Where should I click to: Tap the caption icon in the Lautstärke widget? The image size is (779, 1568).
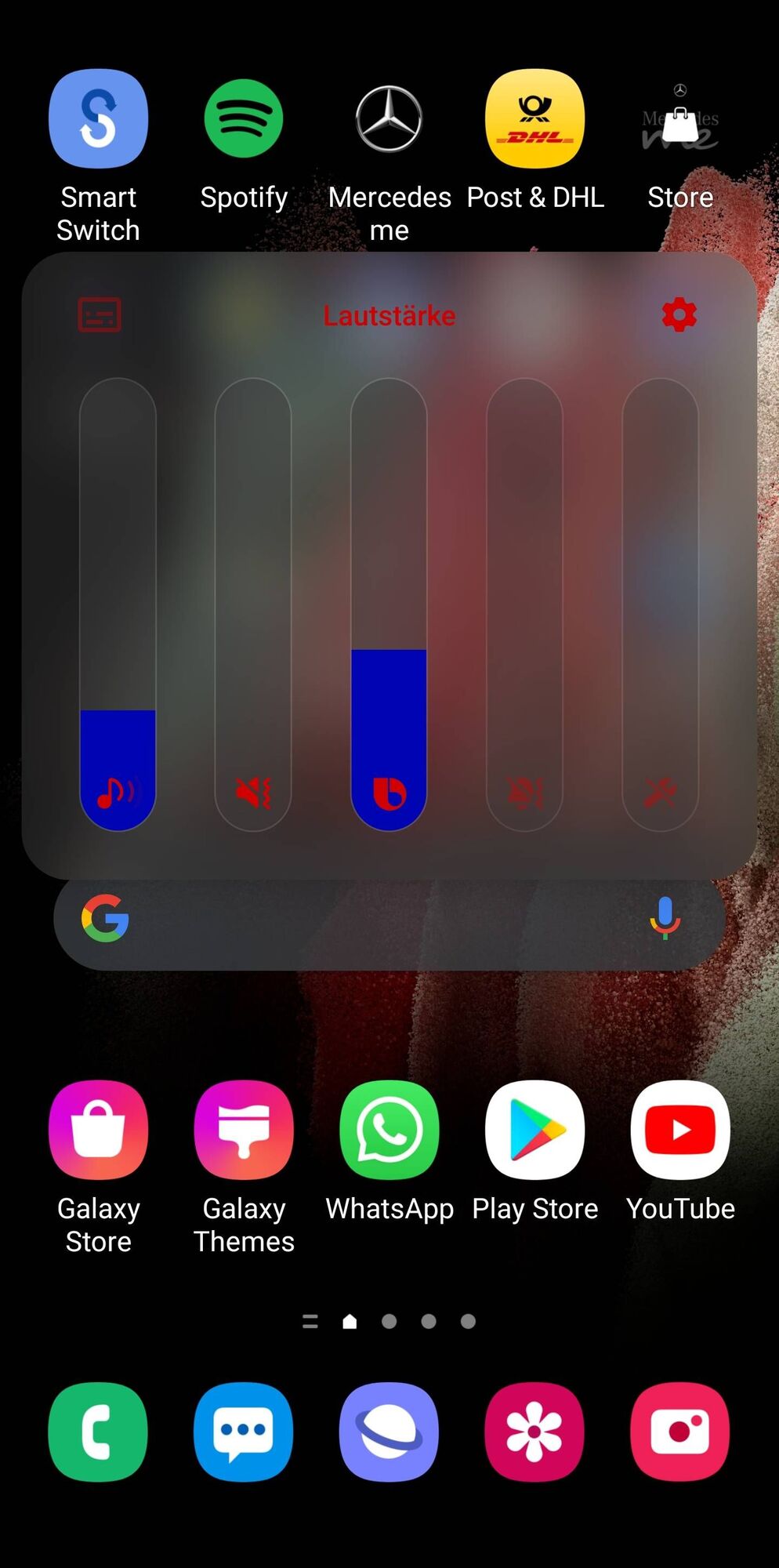100,315
